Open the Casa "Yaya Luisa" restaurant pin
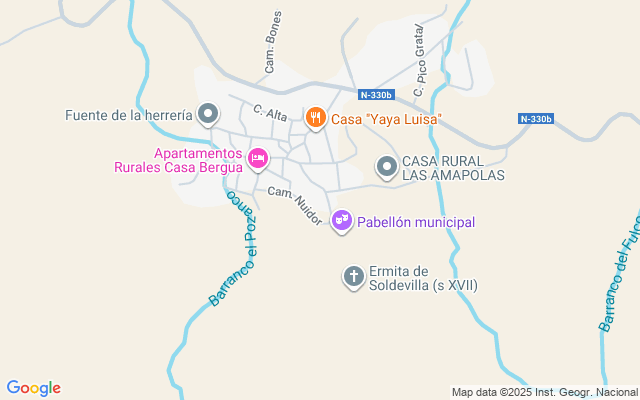Image resolution: width=640 pixels, height=400 pixels. (316, 118)
